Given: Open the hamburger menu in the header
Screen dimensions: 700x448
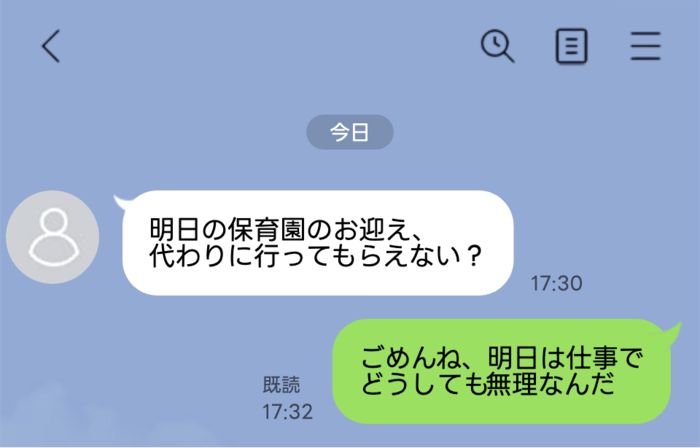Looking at the screenshot, I should click(645, 46).
